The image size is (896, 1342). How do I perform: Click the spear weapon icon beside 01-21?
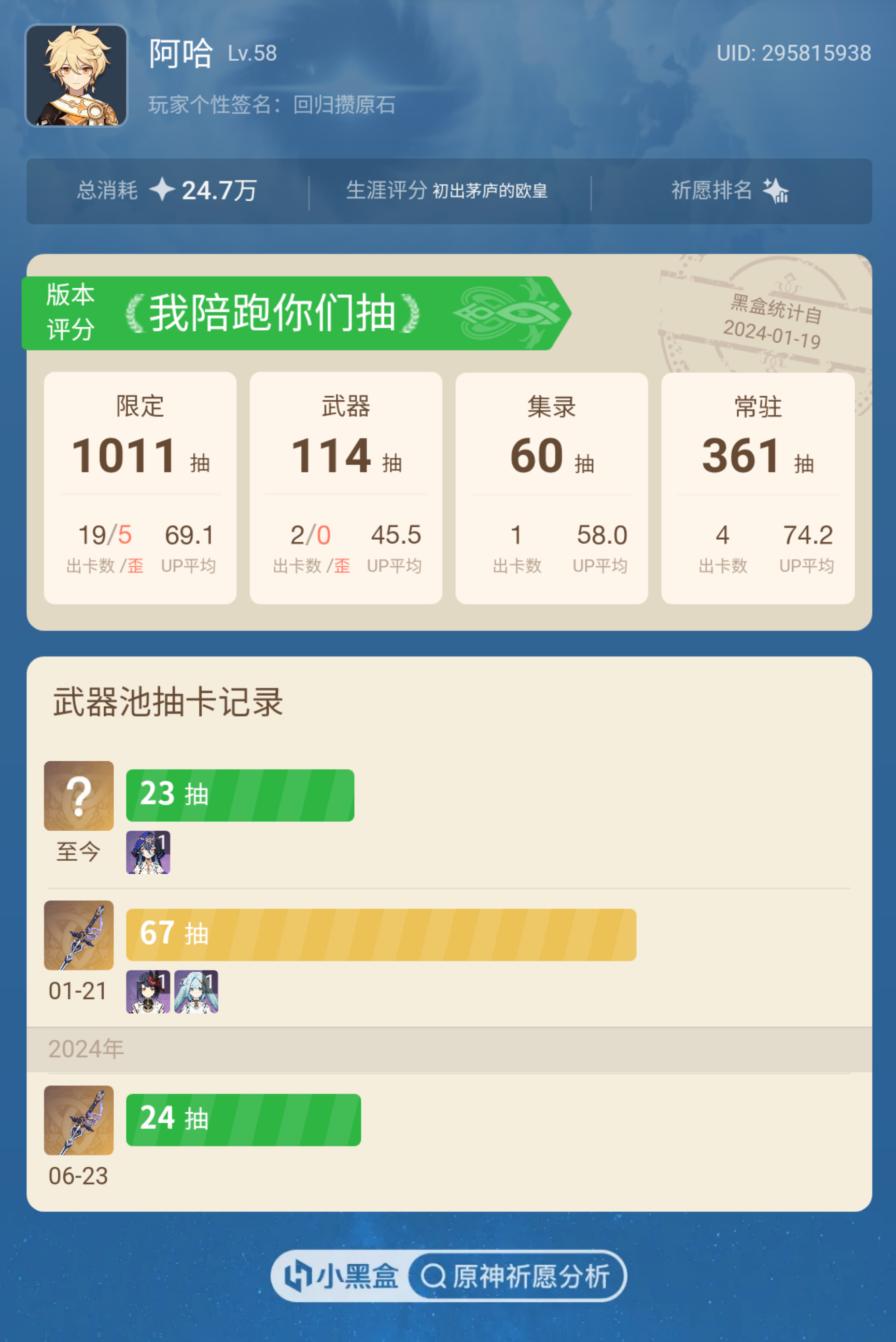(78, 937)
